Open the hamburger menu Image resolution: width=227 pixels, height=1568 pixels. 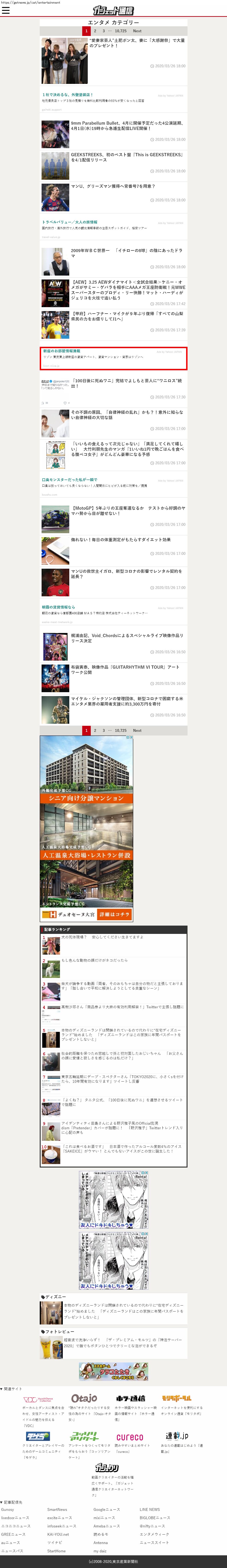pyautogui.click(x=6, y=10)
